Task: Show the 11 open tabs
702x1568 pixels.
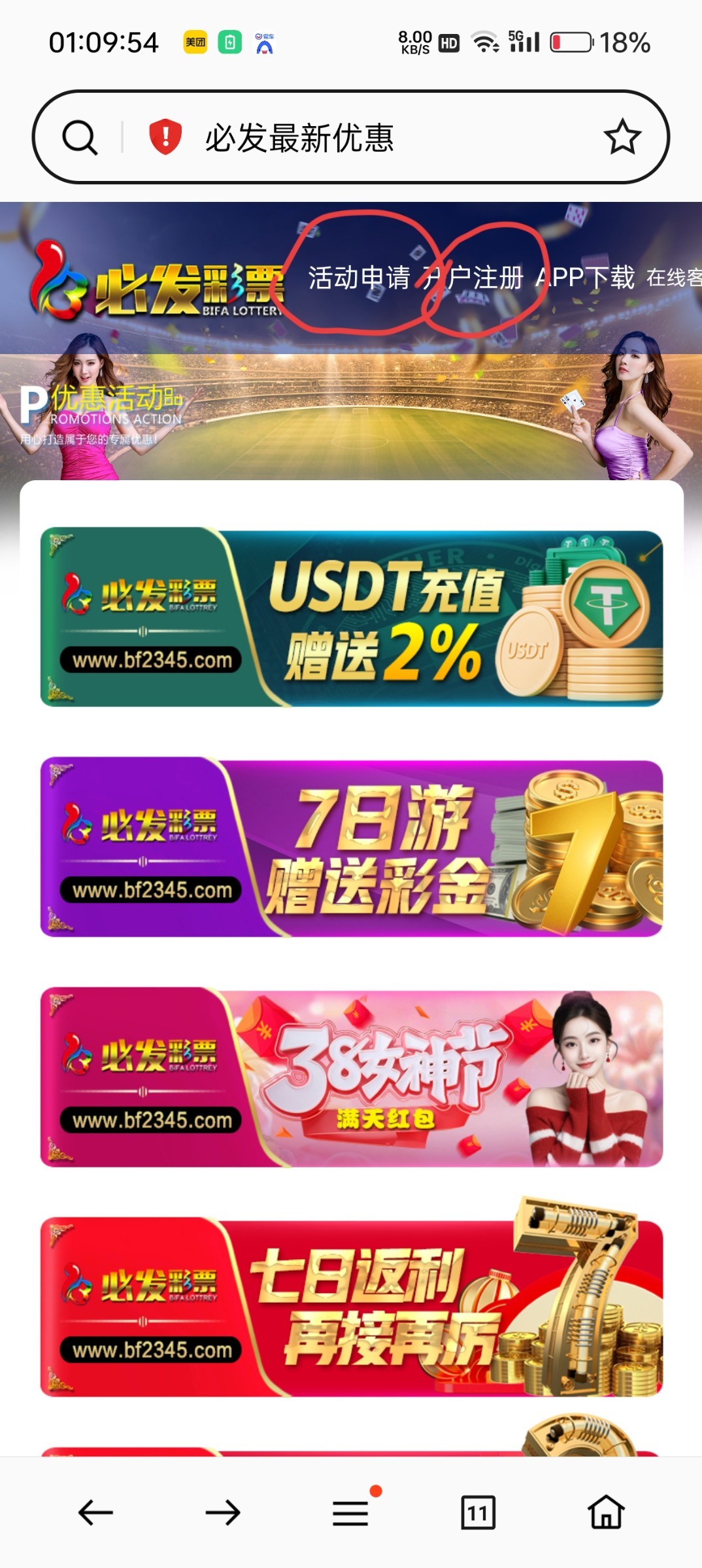Action: coord(478,1512)
